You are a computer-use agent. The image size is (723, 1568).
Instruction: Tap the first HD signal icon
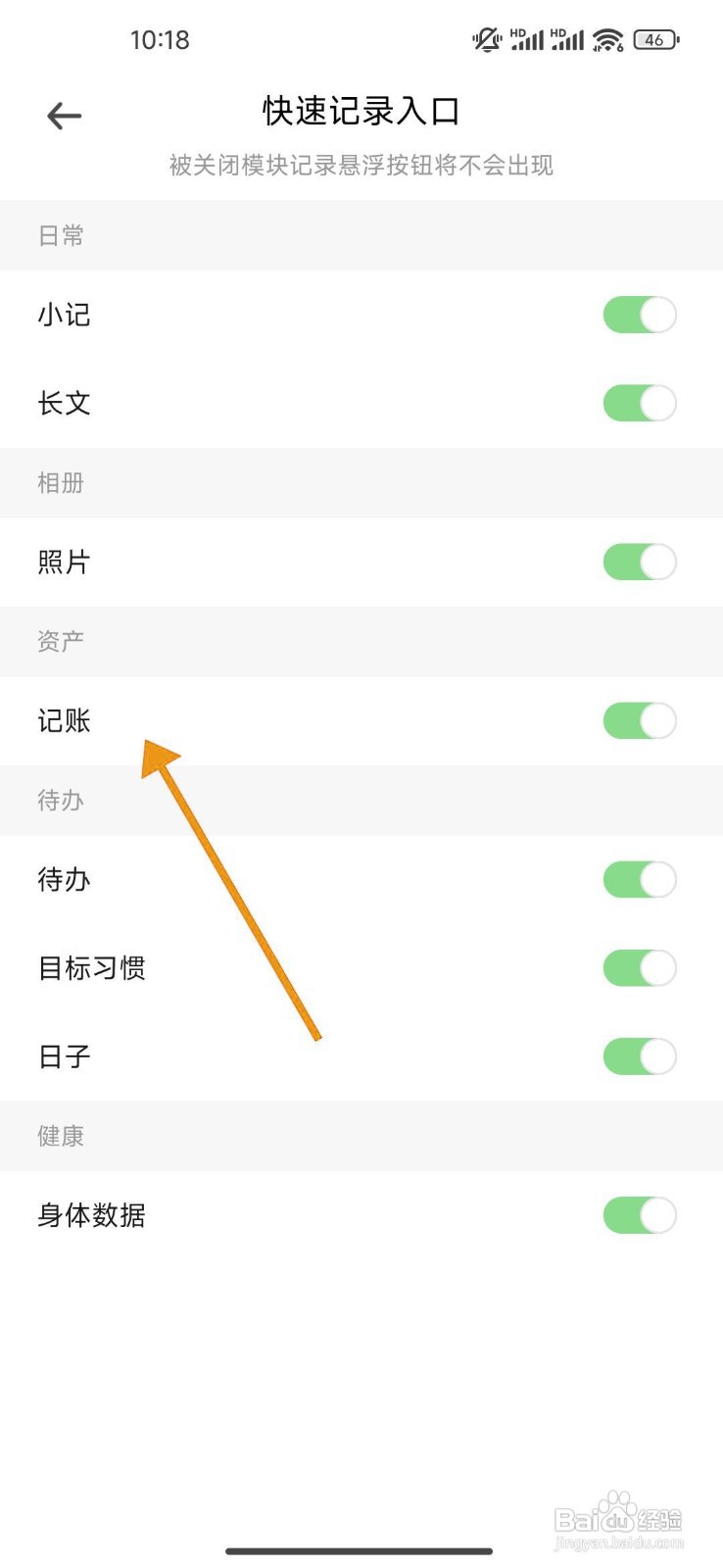pos(529,37)
